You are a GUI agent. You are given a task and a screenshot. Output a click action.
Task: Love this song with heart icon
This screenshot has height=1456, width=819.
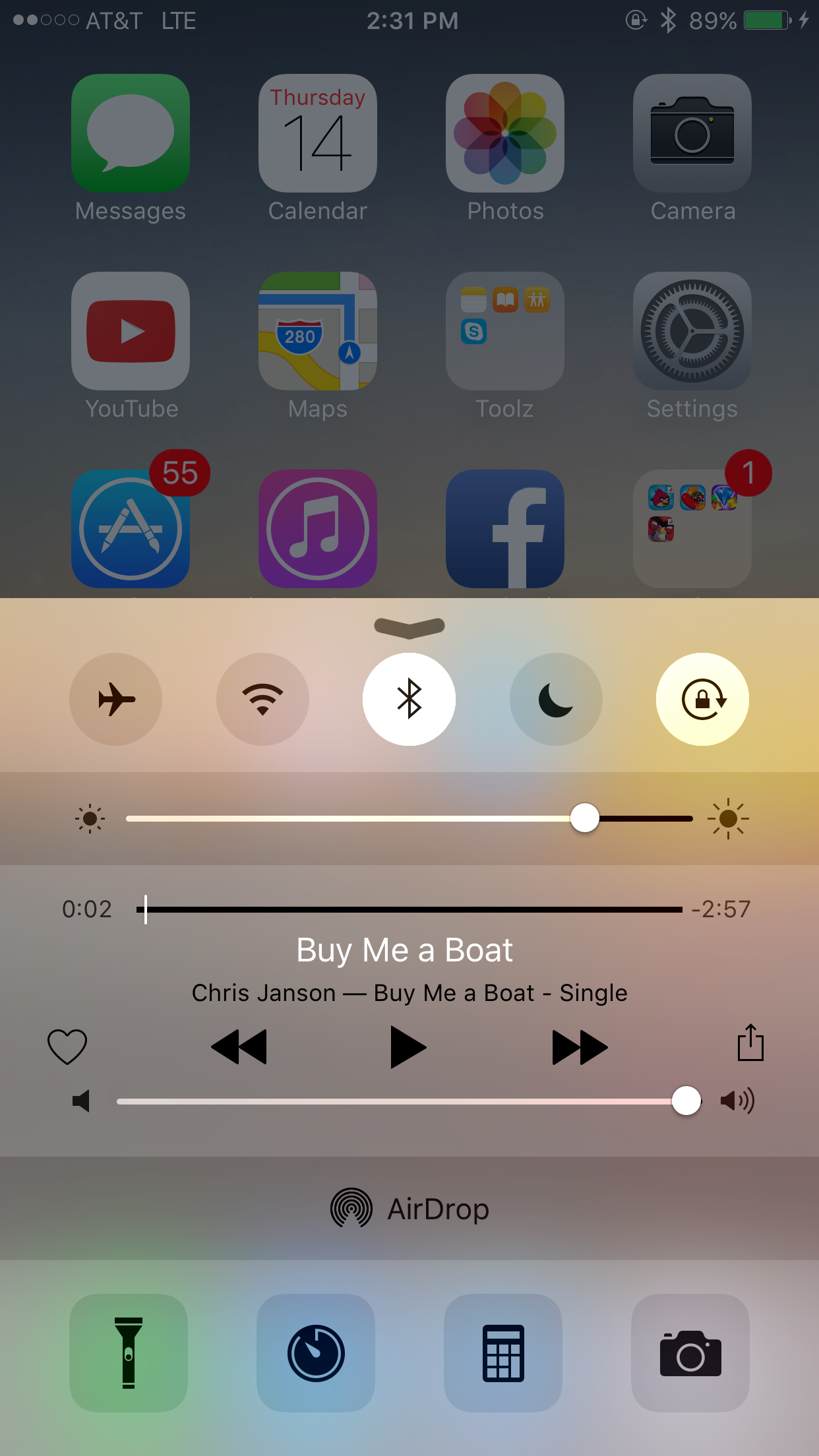tap(67, 1046)
